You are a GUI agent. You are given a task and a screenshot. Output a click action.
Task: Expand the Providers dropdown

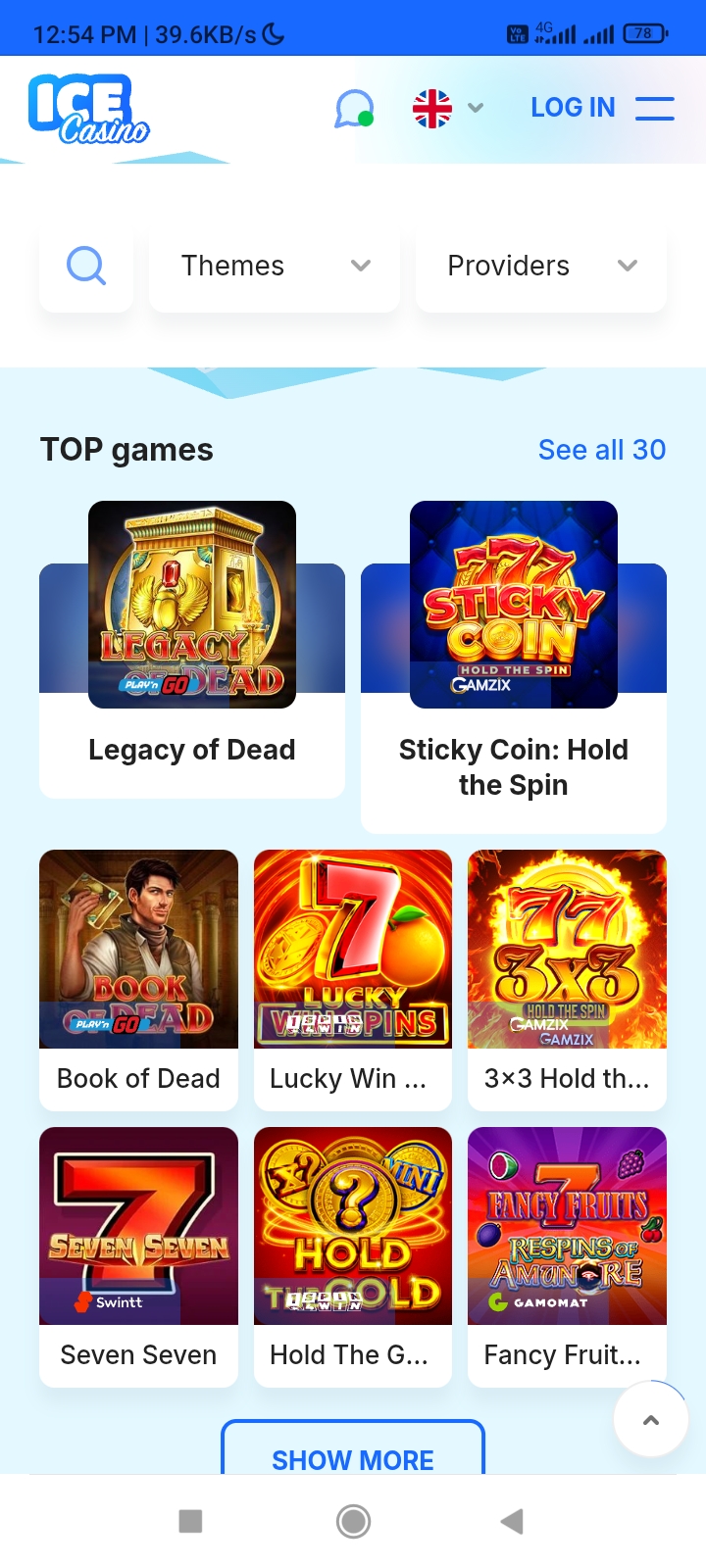[541, 266]
